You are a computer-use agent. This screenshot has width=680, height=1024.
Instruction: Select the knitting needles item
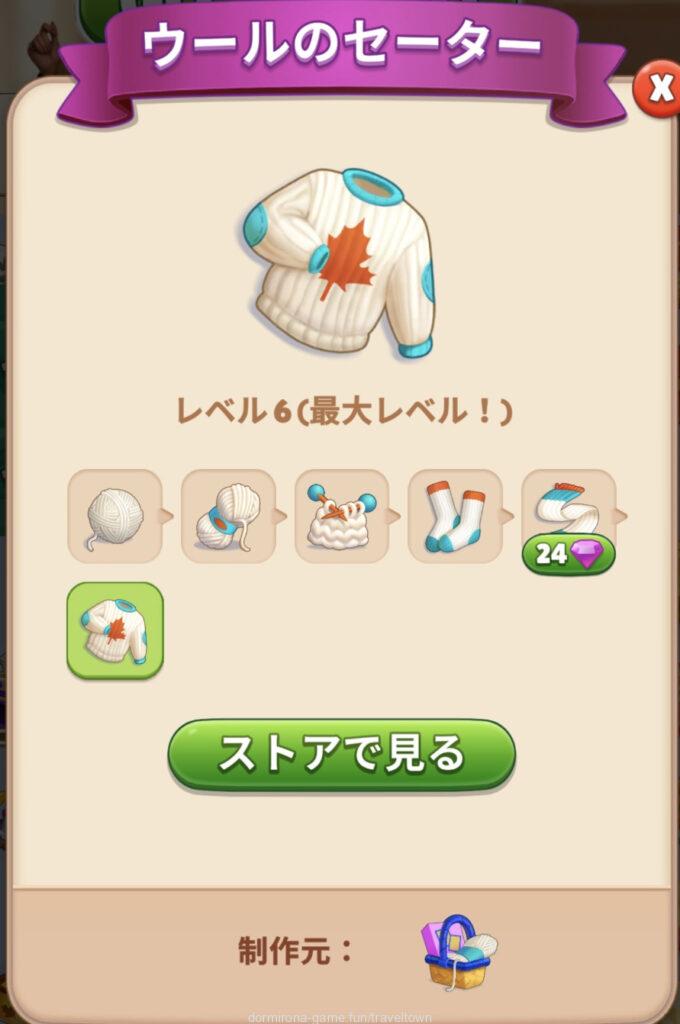(x=341, y=516)
